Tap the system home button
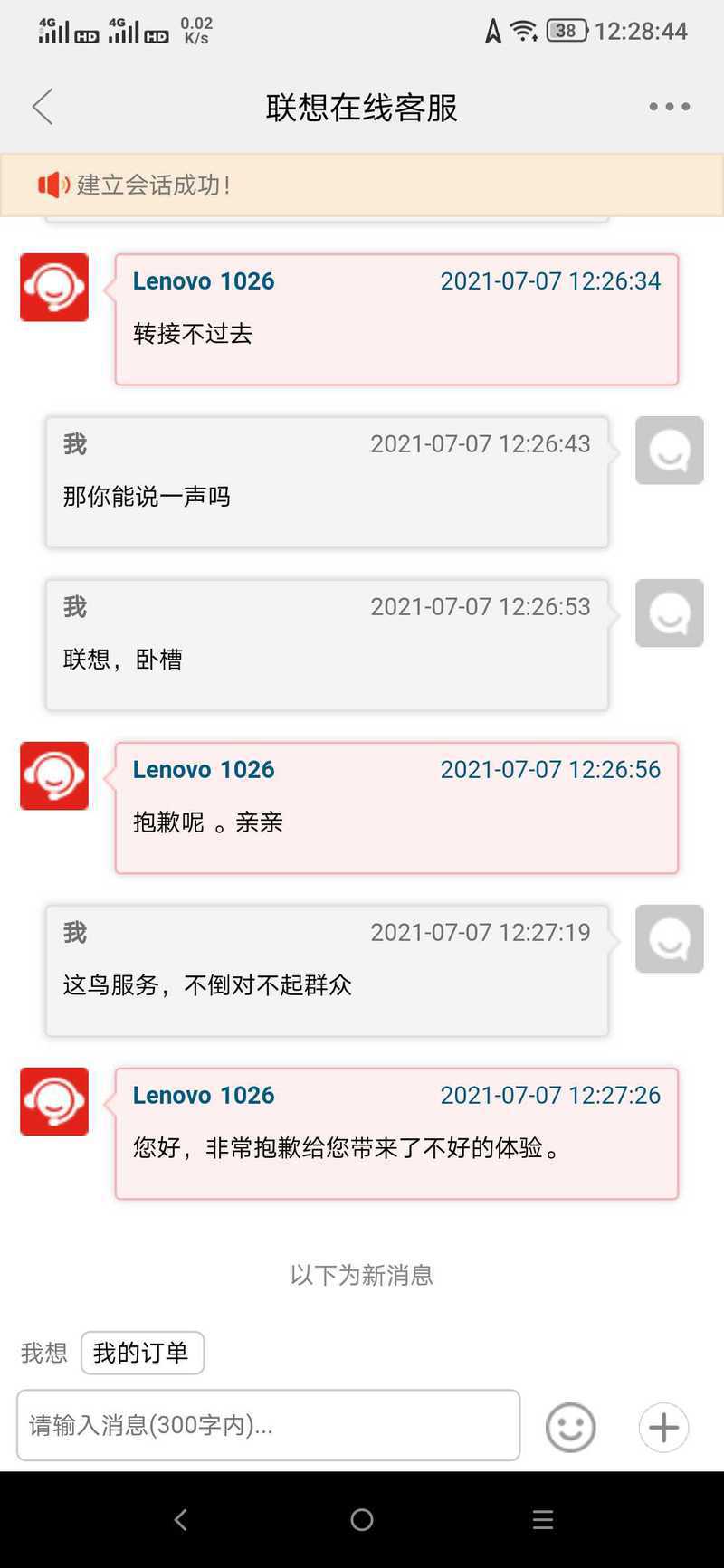Viewport: 724px width, 1568px height. 362,1520
